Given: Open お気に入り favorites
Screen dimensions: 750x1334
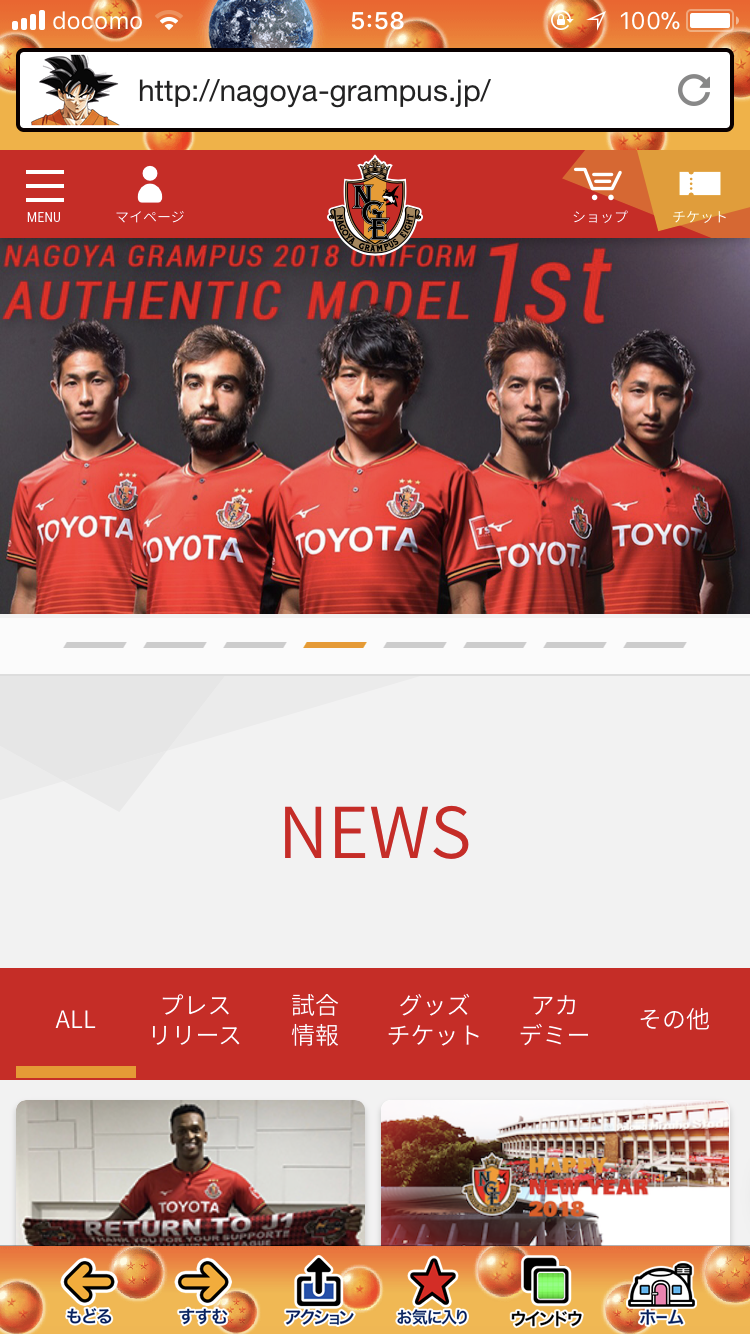Looking at the screenshot, I should (433, 1292).
